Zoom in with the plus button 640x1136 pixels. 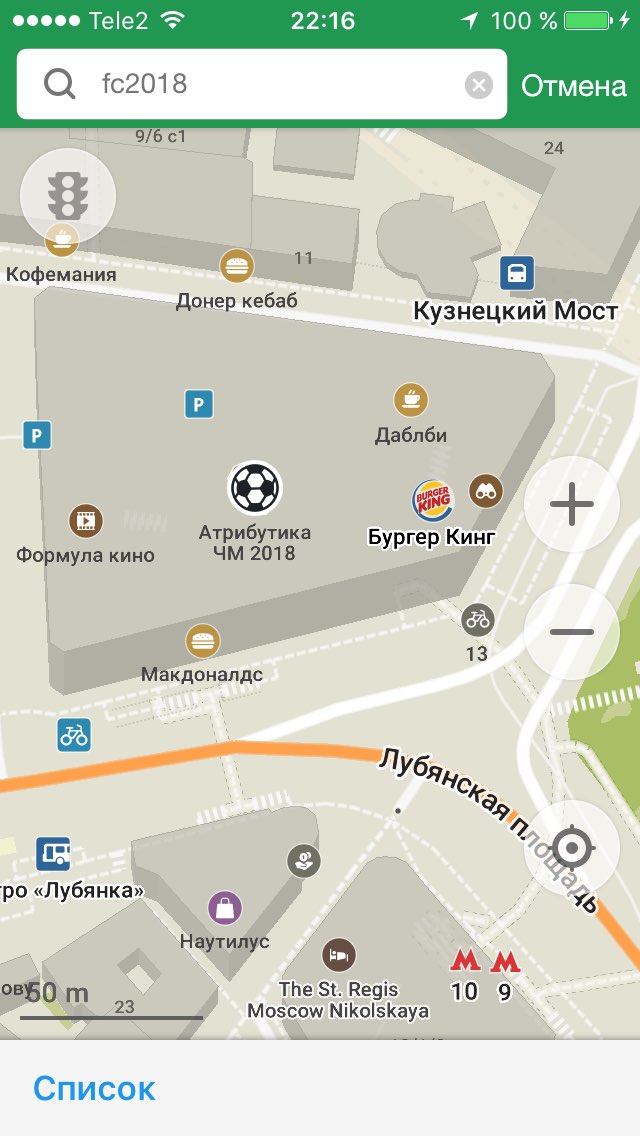pos(571,504)
